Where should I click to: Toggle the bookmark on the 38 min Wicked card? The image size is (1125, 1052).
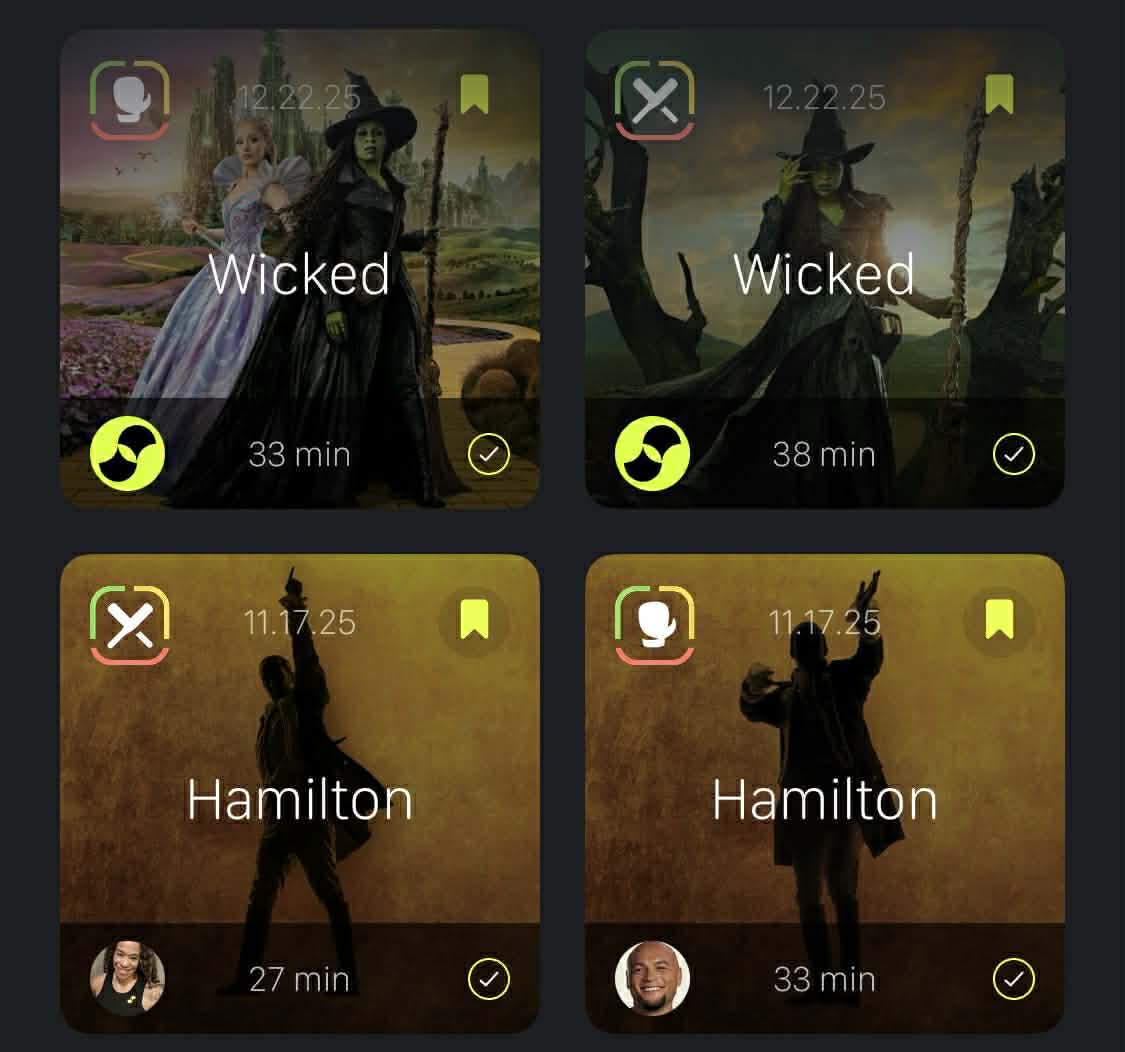[x=999, y=96]
